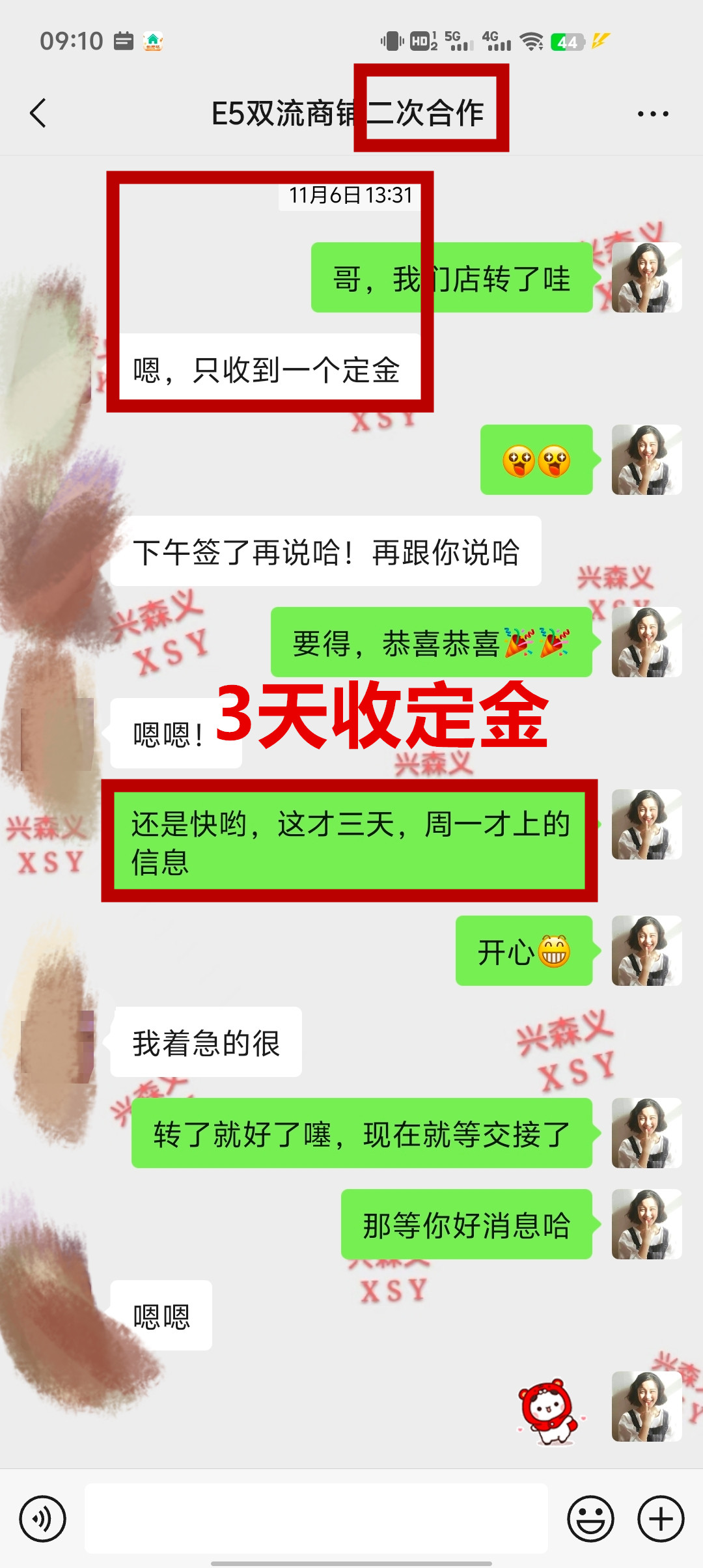Go back to the chat list

click(x=38, y=113)
